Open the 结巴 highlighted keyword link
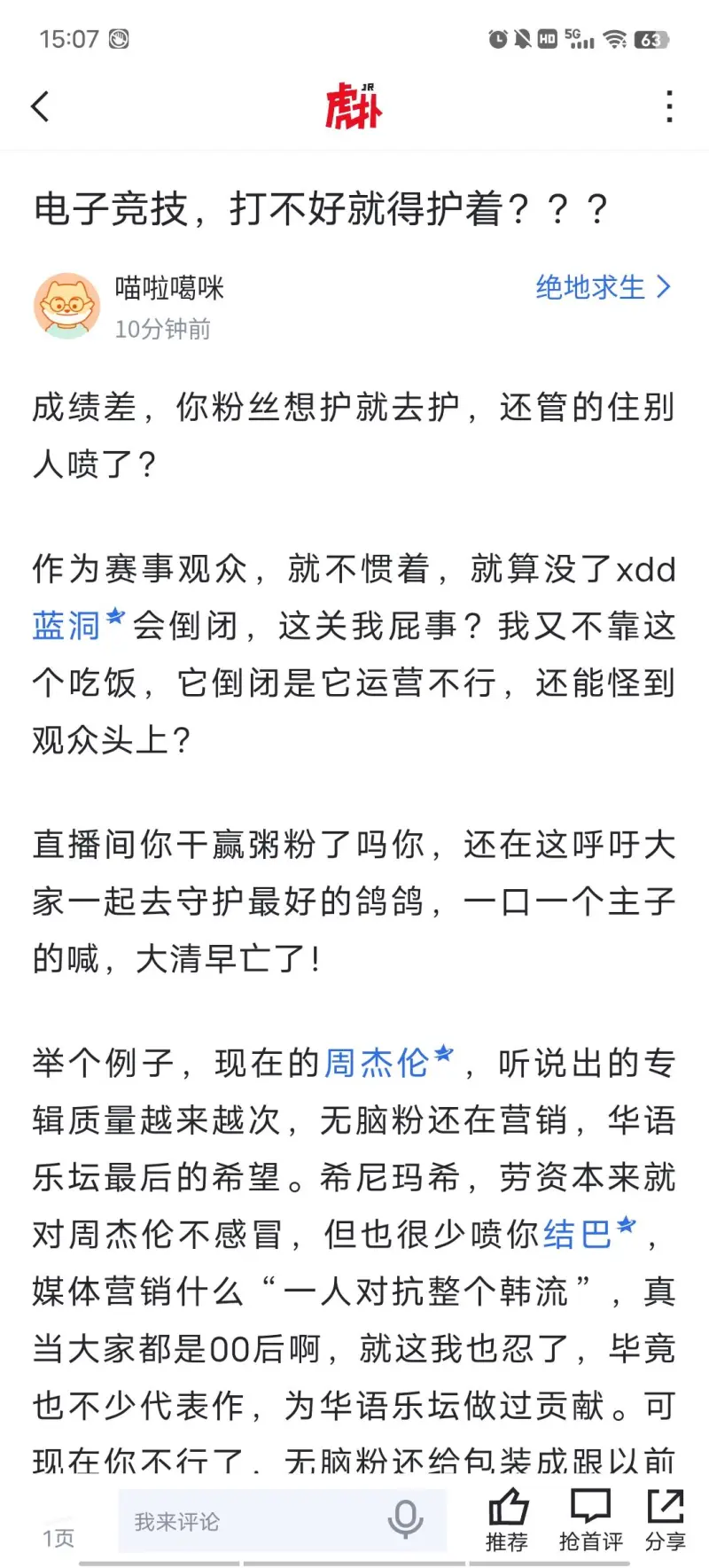Image resolution: width=709 pixels, height=1568 pixels. (x=578, y=1234)
